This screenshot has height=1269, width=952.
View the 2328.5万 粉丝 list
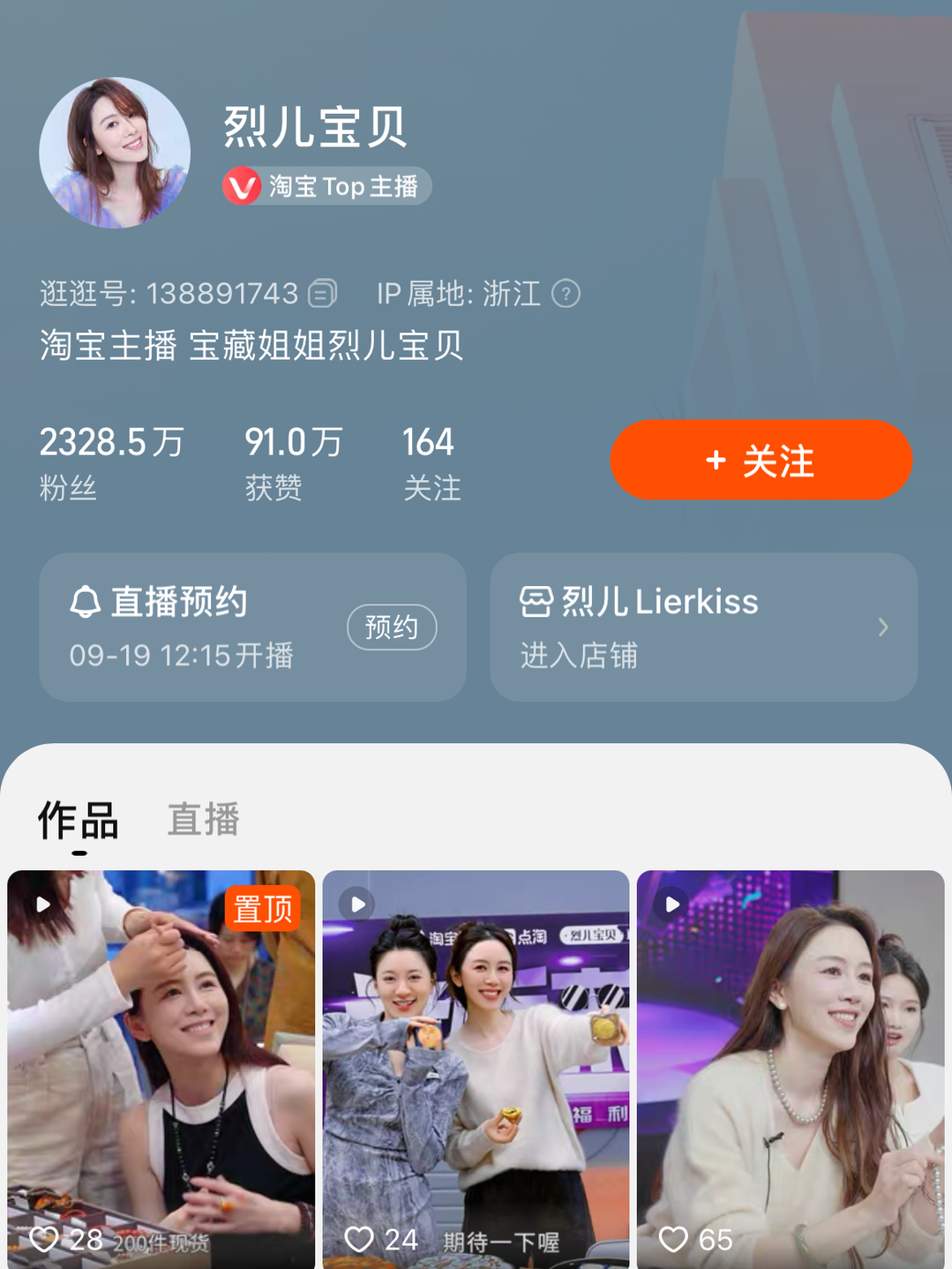pos(111,462)
